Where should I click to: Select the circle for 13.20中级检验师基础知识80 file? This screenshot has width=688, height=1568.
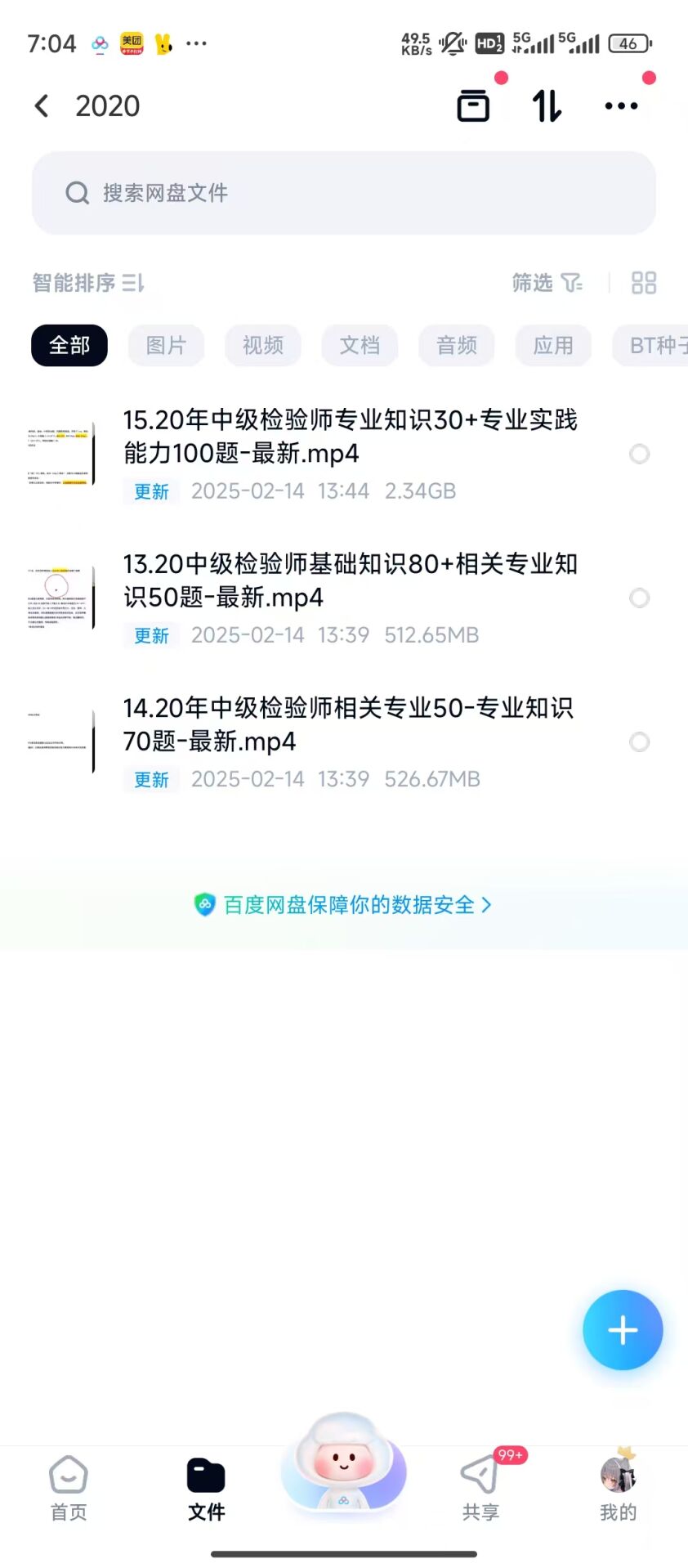(x=640, y=598)
